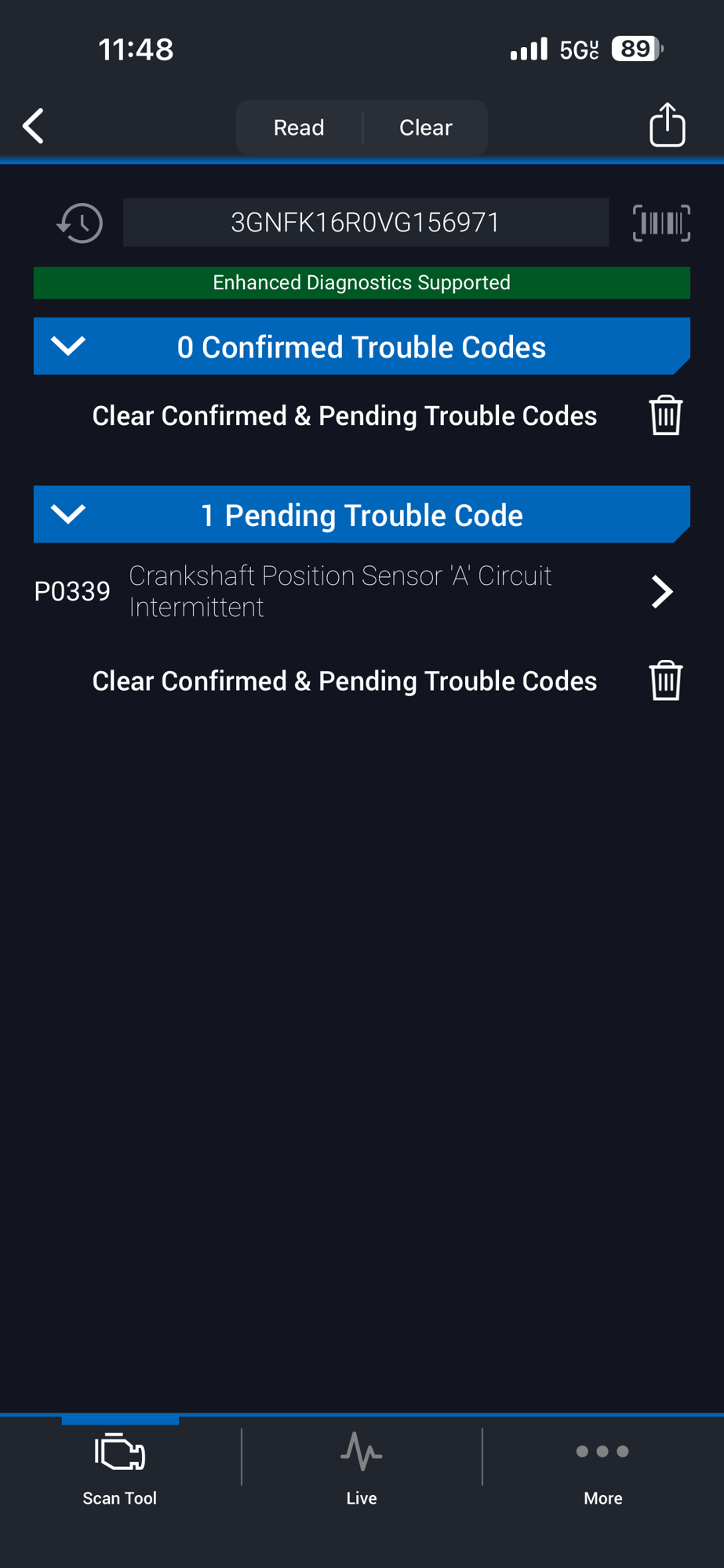This screenshot has height=1568, width=724.
Task: Collapse the Pending Trouble Code section
Action: pyautogui.click(x=362, y=514)
